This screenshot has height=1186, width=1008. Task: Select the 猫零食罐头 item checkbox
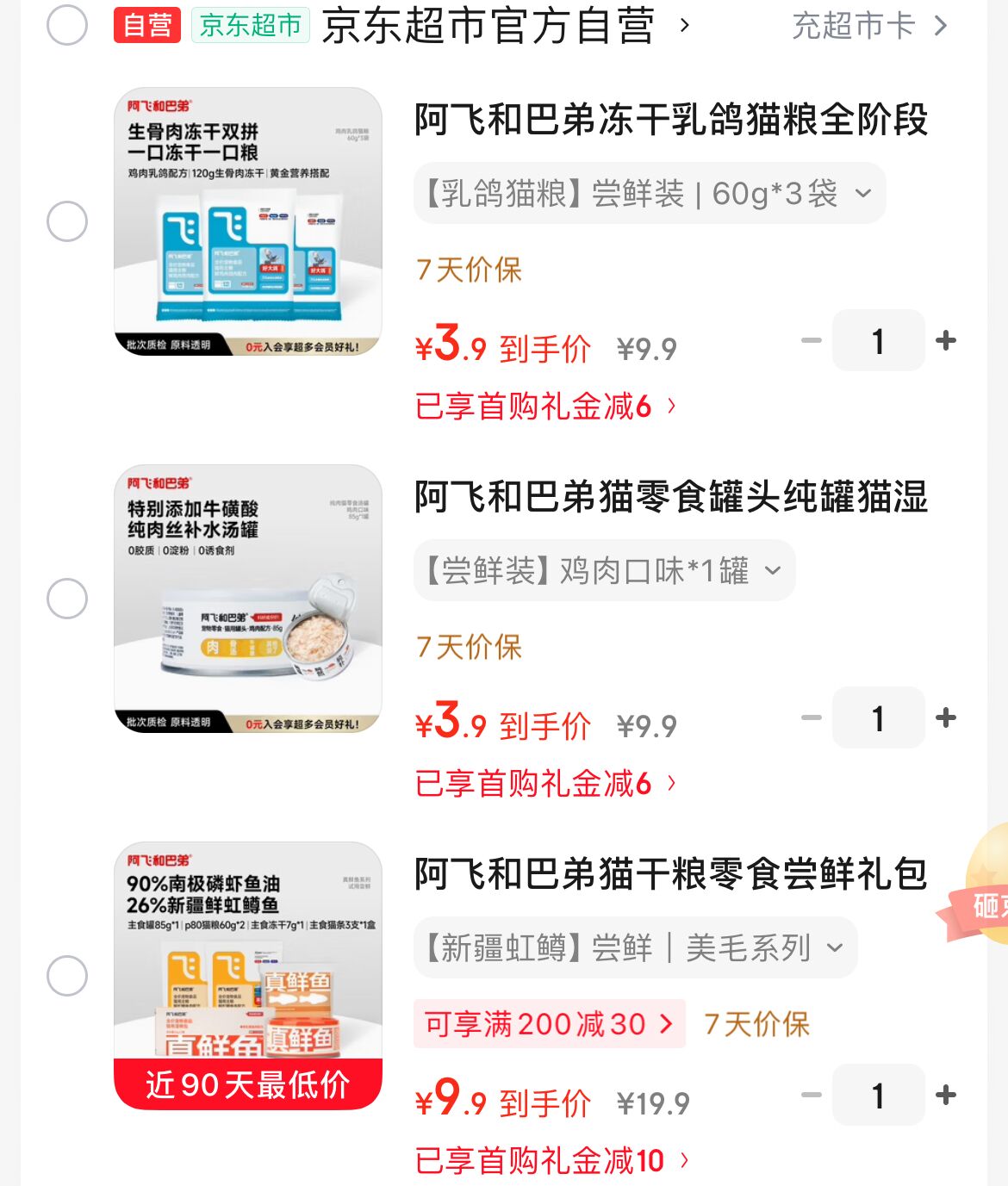(x=66, y=599)
